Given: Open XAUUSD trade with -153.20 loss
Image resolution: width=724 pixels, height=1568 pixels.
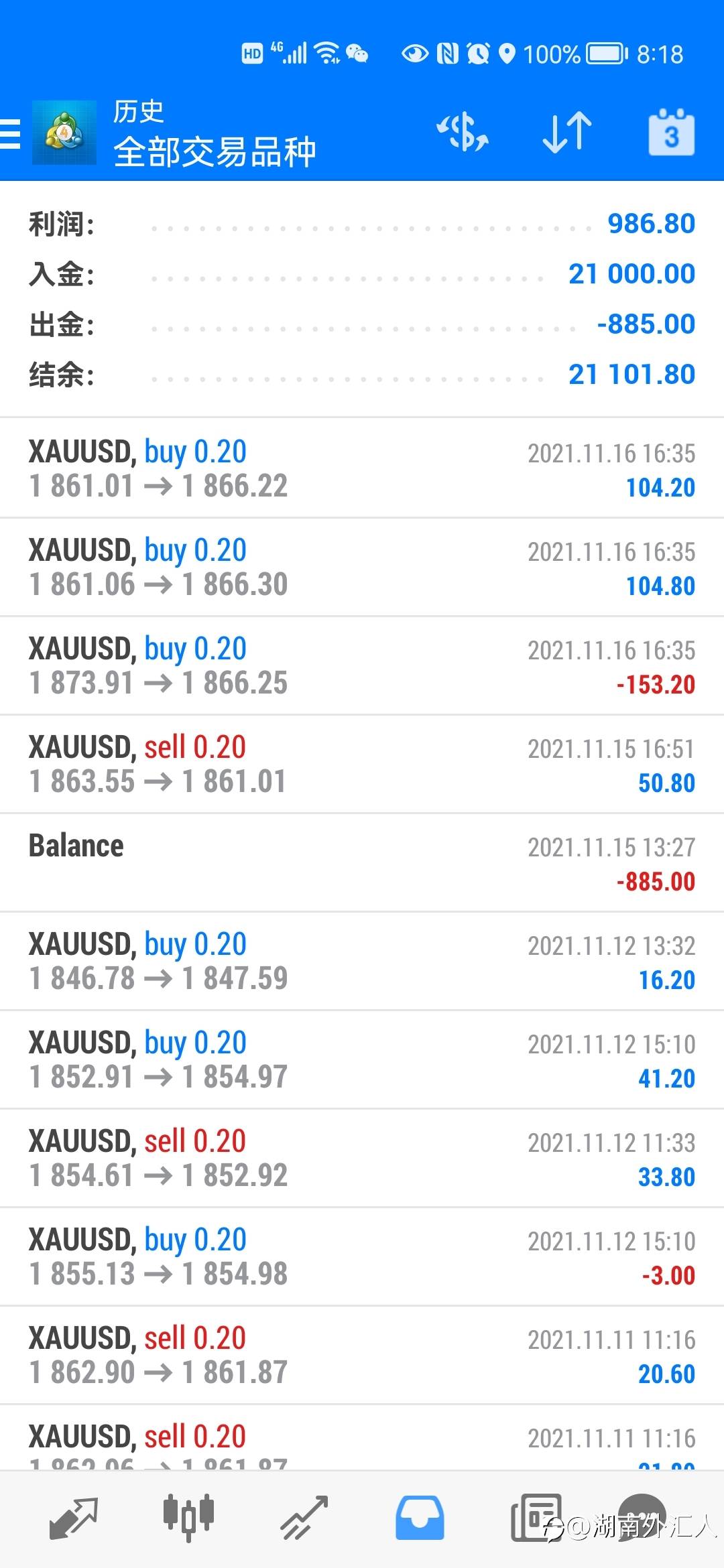Looking at the screenshot, I should coord(362,665).
